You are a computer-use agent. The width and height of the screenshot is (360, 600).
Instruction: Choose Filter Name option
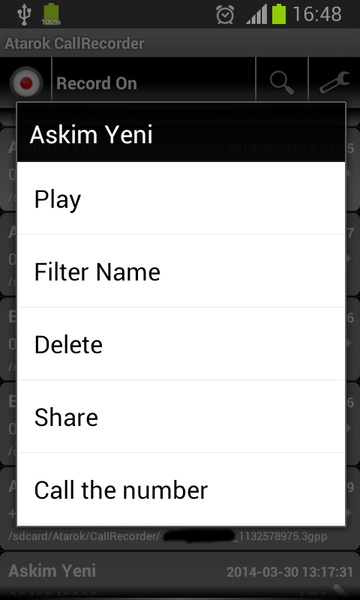181,271
